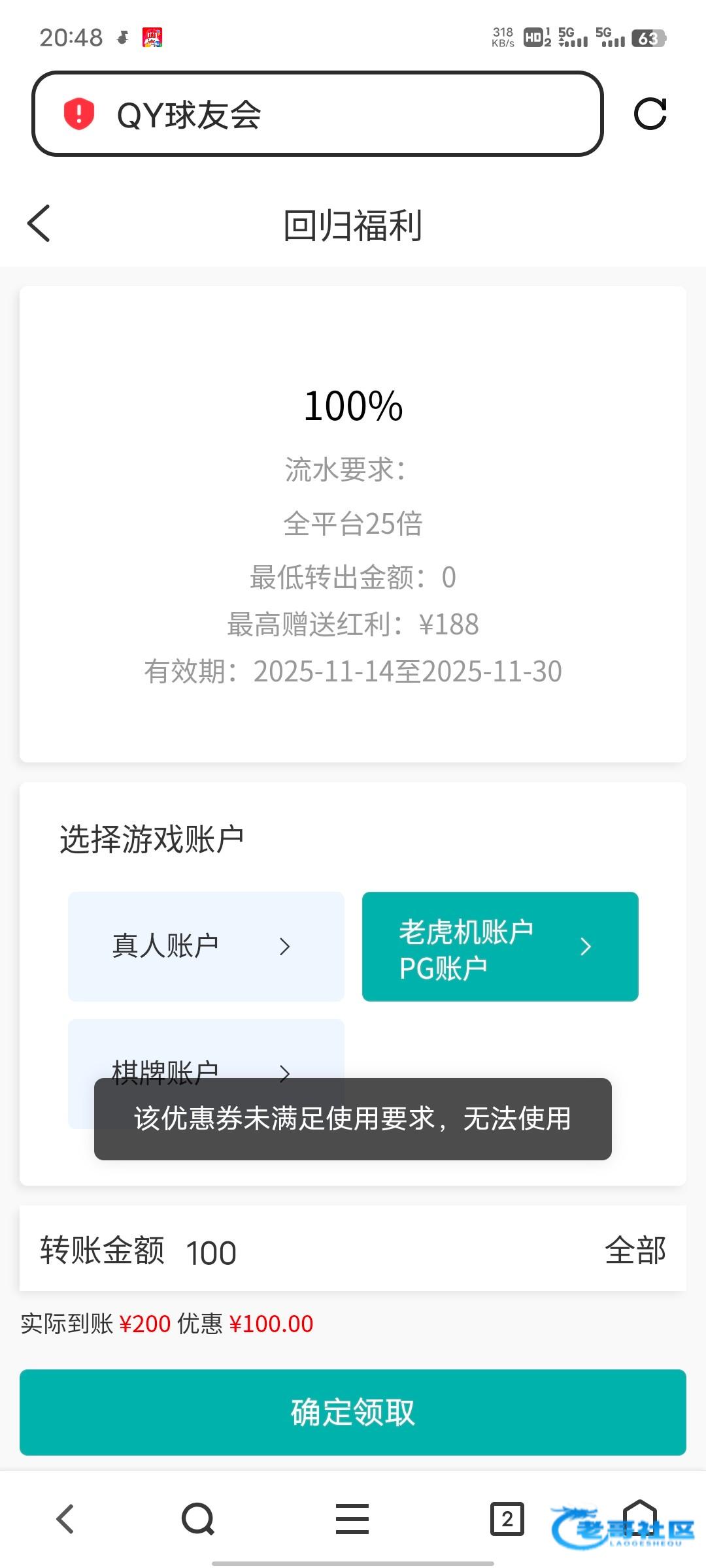Select 真人账户 game account

coord(206,945)
